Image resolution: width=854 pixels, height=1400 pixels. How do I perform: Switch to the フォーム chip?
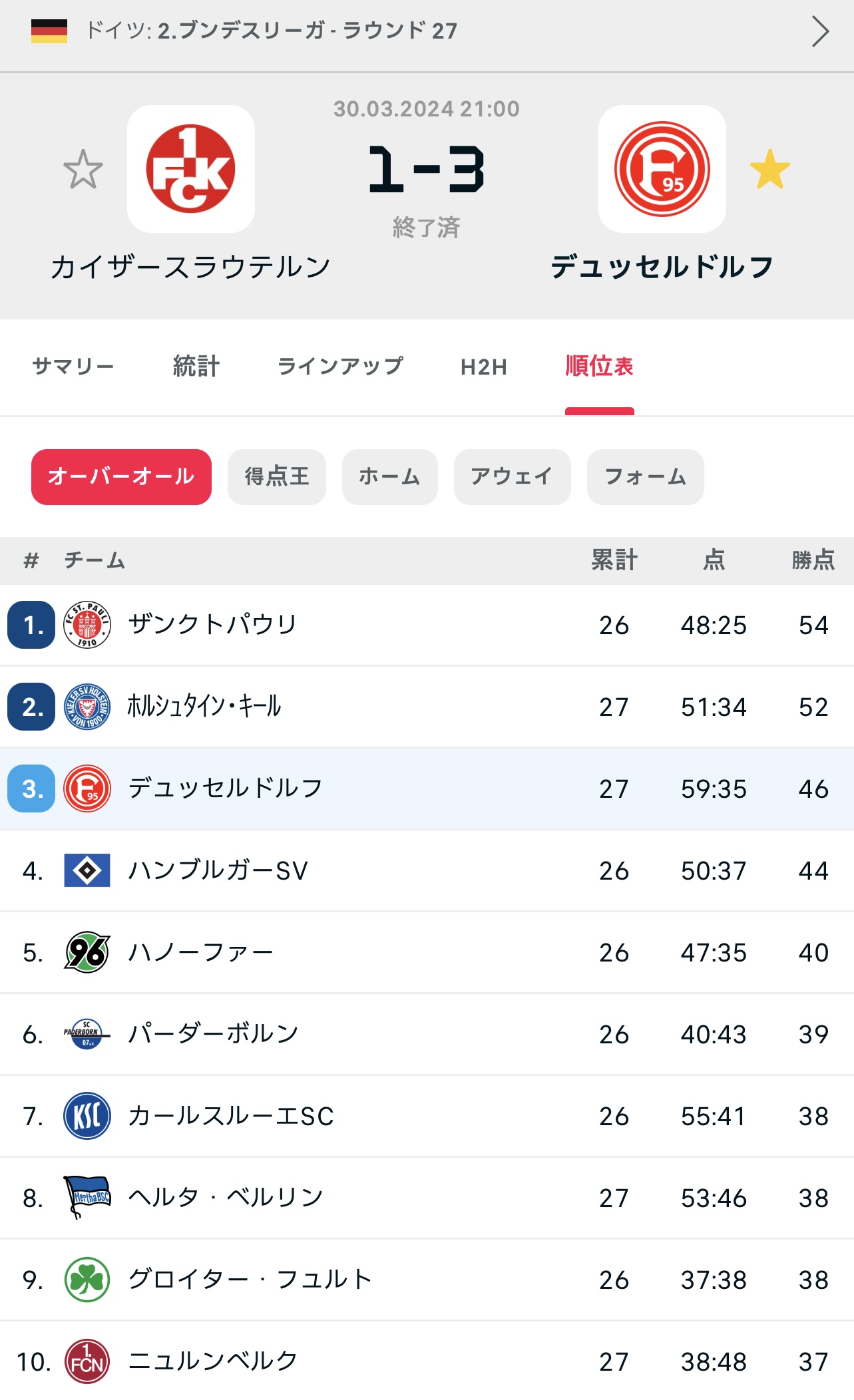tap(646, 477)
